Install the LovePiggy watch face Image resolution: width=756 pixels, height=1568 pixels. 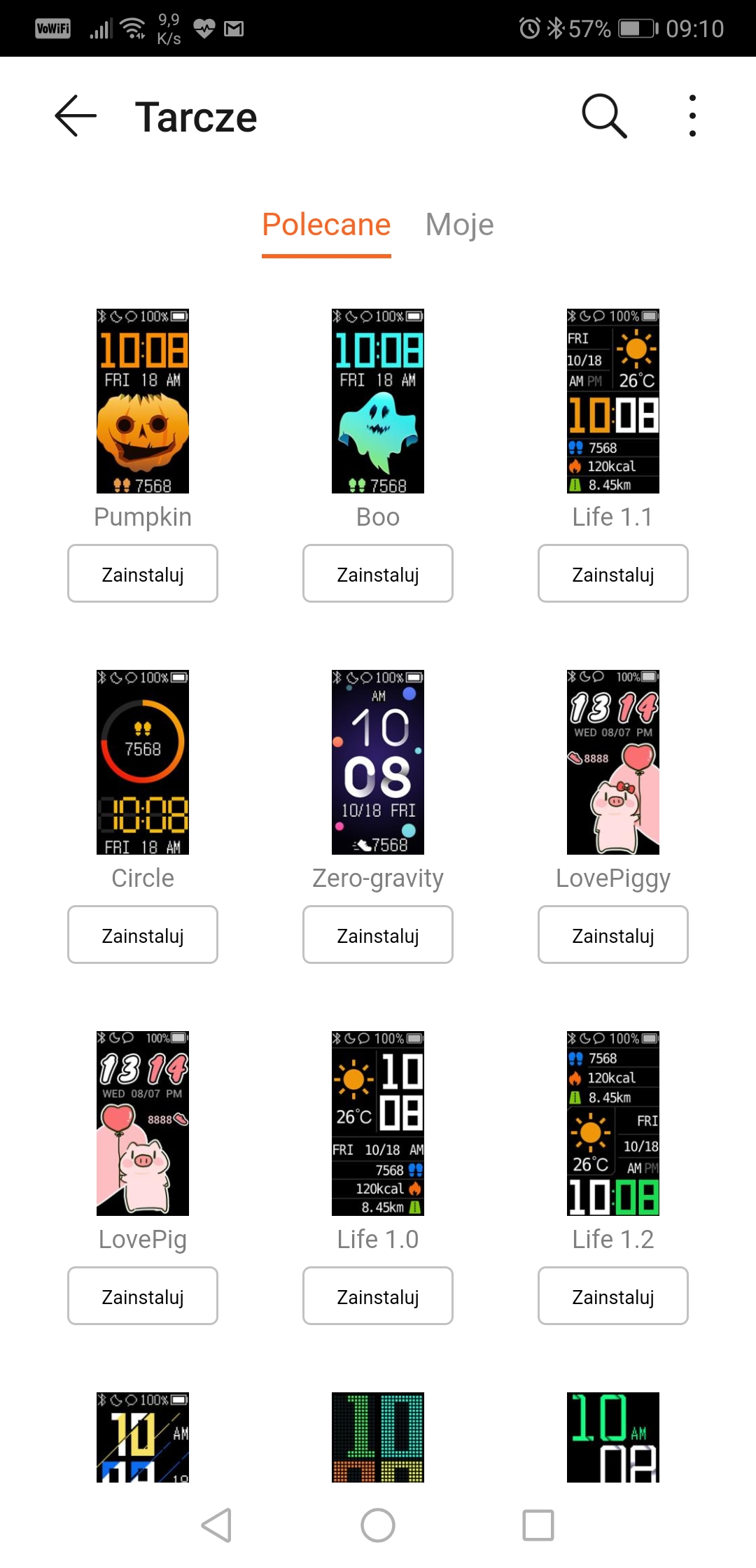tap(613, 934)
